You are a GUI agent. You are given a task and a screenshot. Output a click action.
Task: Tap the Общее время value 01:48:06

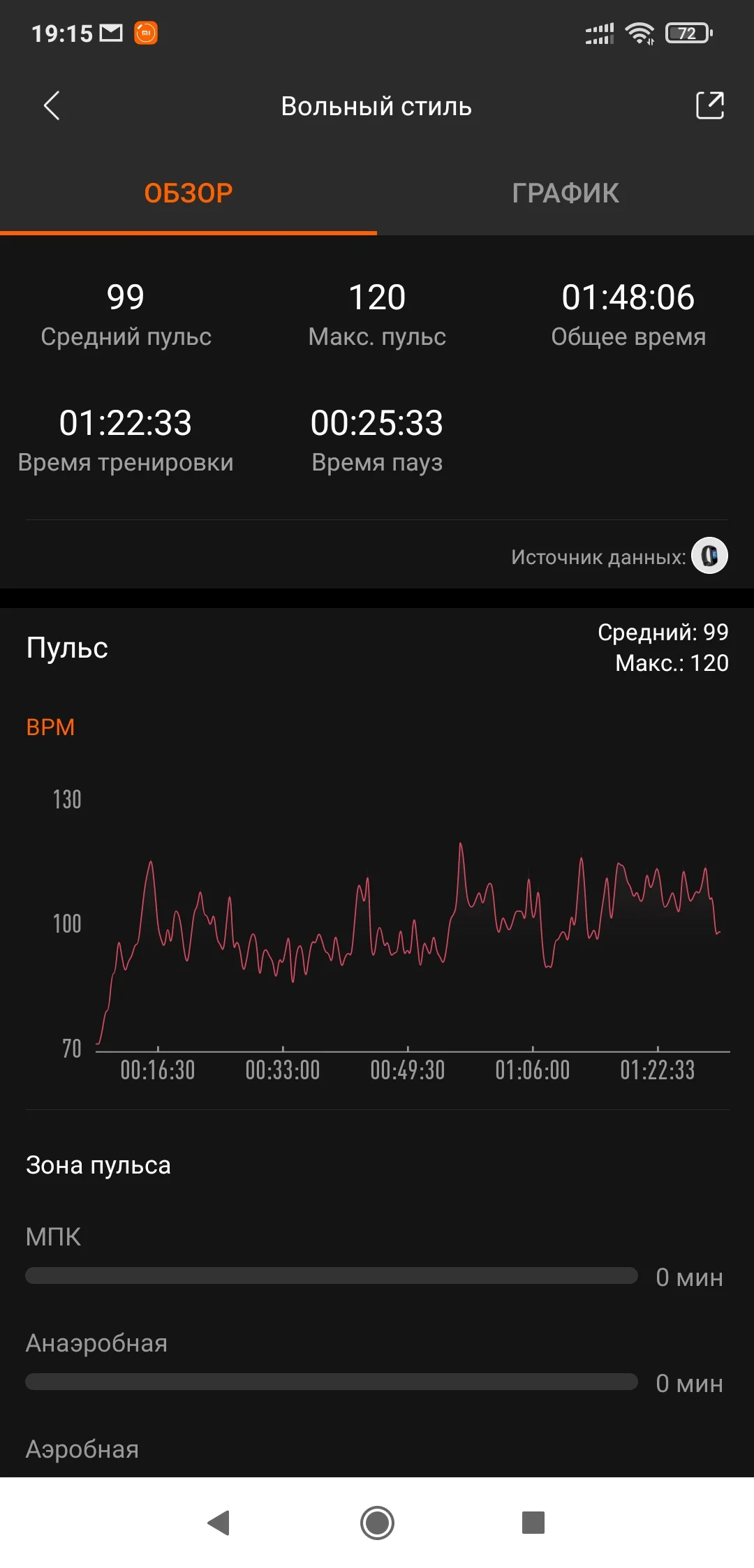(627, 297)
